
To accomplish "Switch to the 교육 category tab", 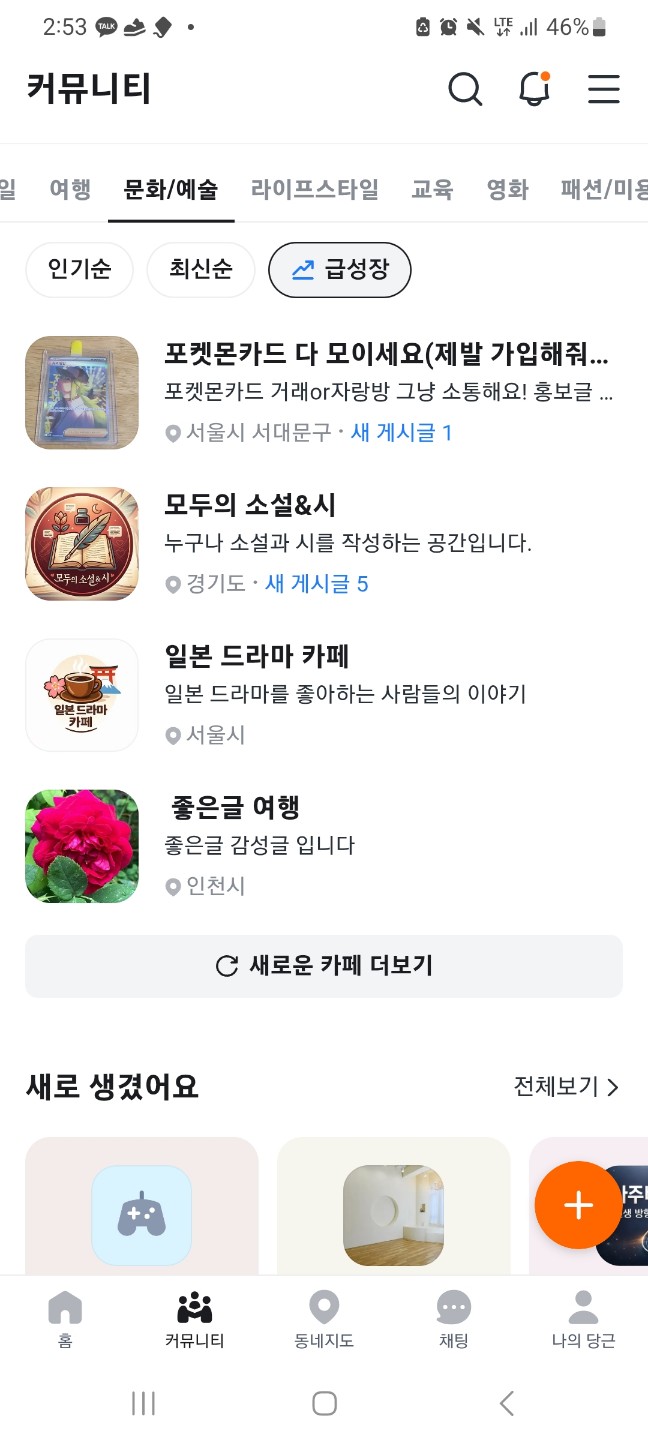I will (432, 188).
